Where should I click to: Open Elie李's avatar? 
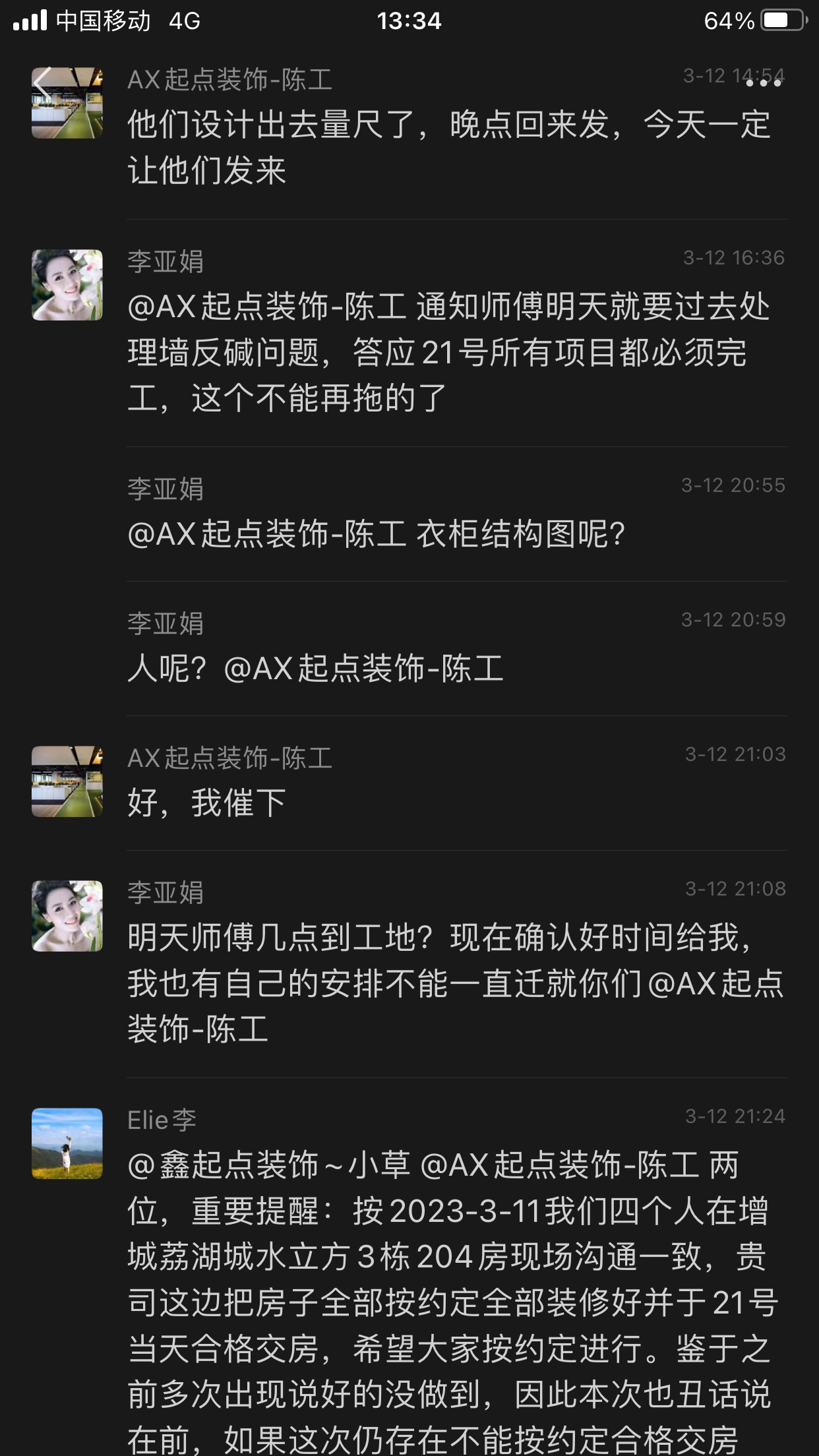[67, 1143]
